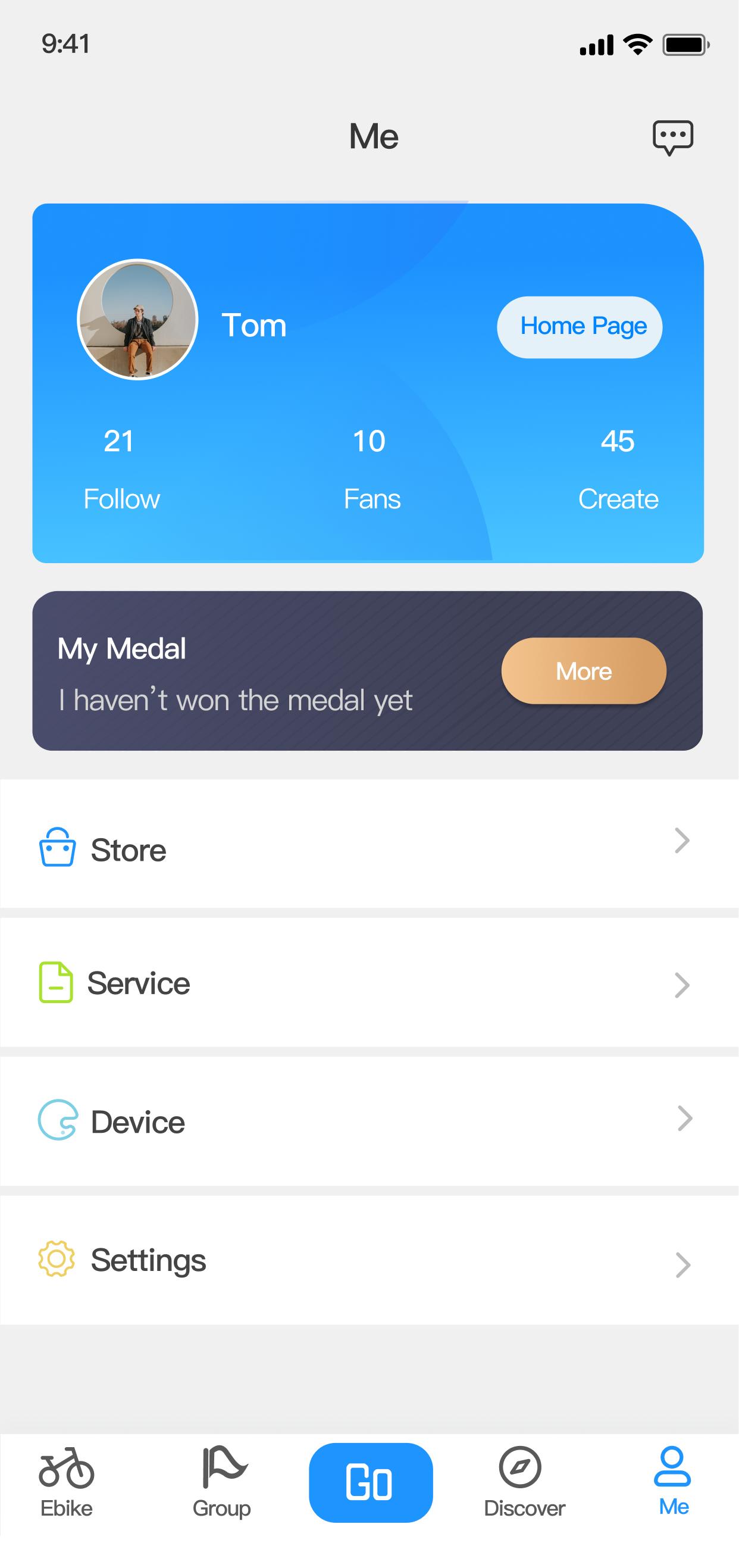Switch to the Discover tab
The height and width of the screenshot is (1568, 739).
click(x=524, y=1482)
